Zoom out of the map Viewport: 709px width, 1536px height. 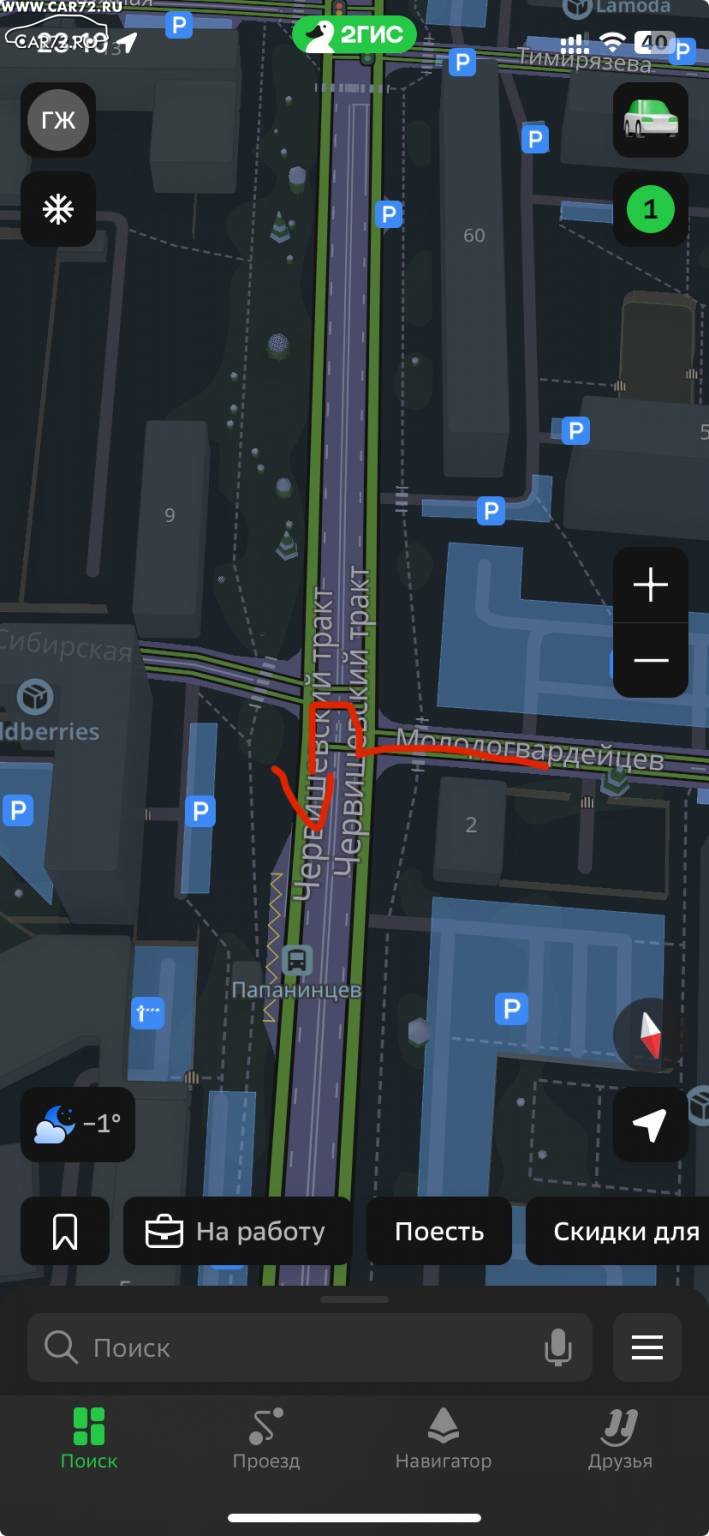tap(650, 660)
